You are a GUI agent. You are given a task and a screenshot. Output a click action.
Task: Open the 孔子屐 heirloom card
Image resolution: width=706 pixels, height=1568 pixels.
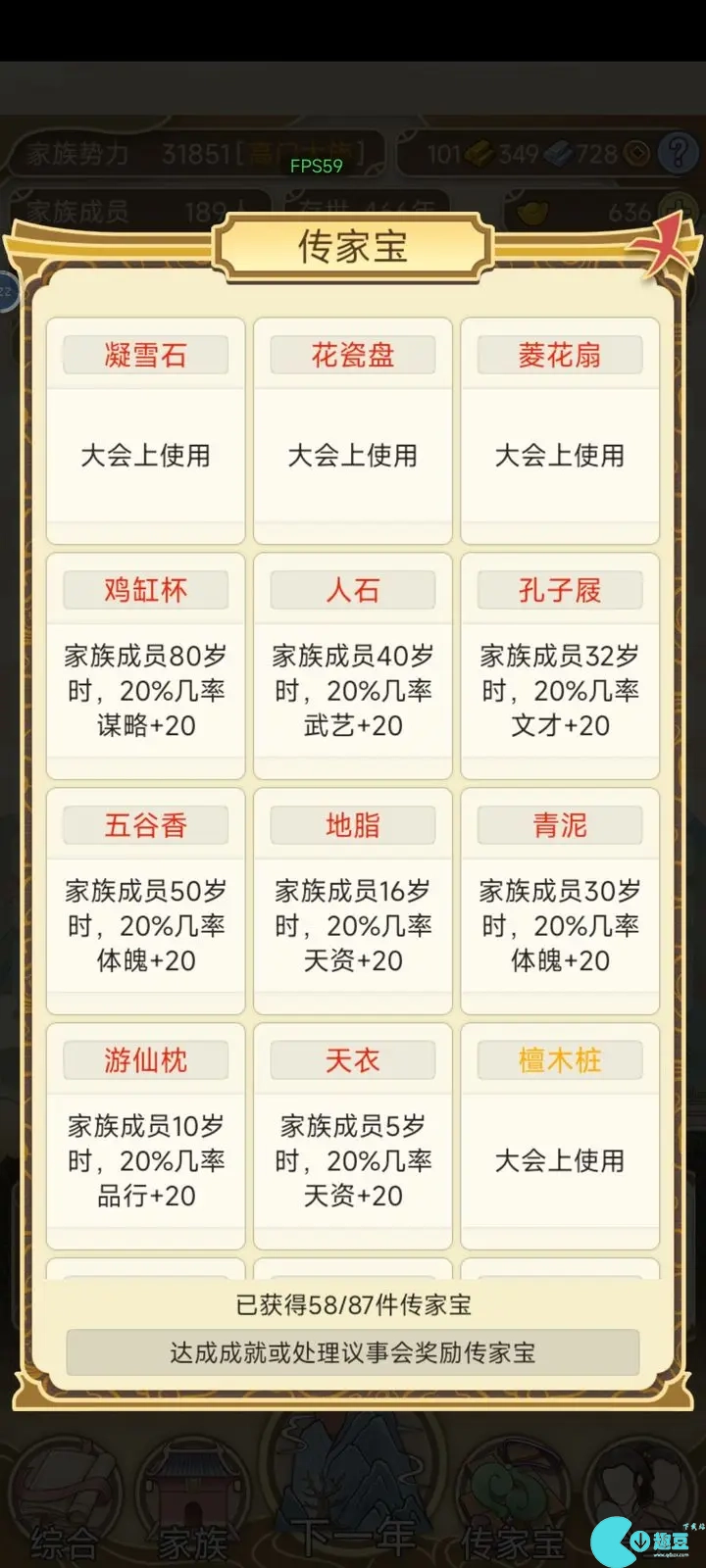[x=560, y=665]
